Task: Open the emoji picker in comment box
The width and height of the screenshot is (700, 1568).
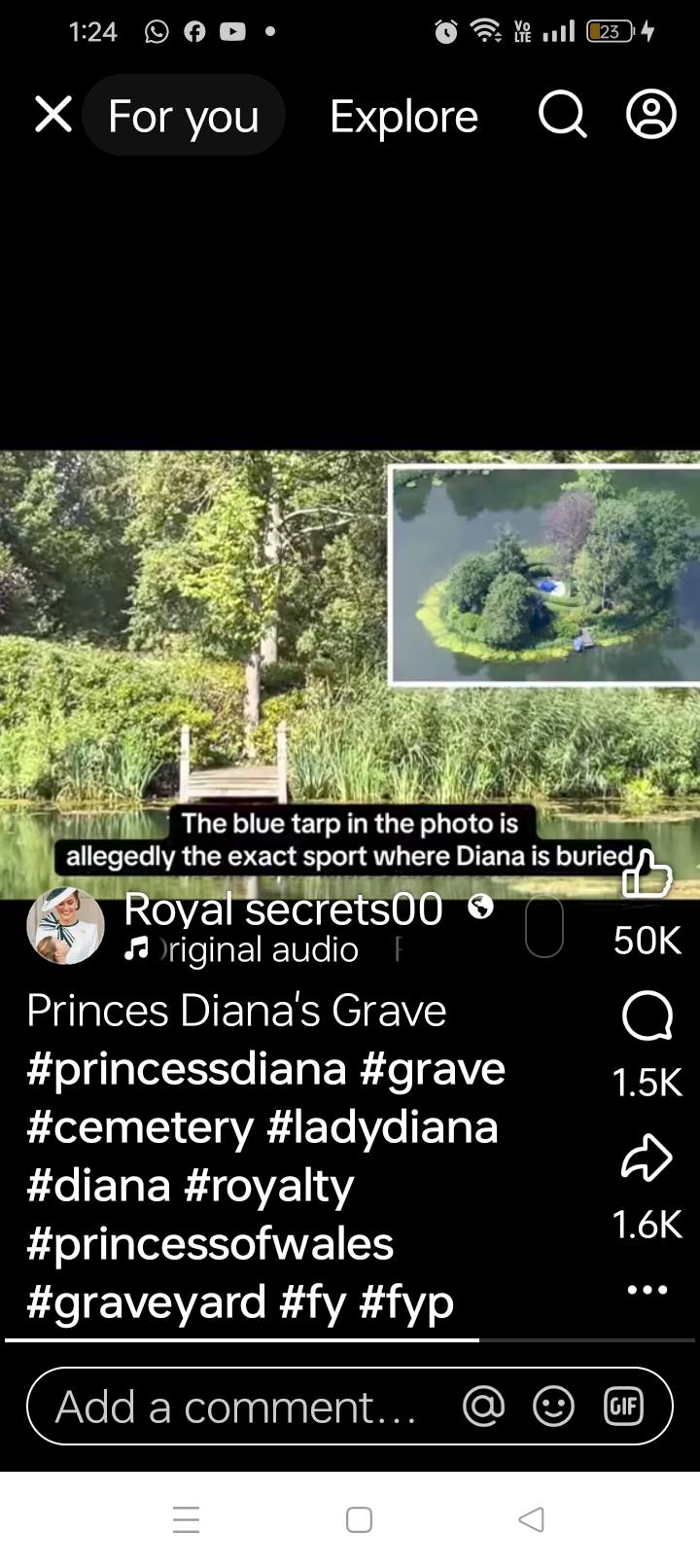Action: click(x=553, y=1407)
